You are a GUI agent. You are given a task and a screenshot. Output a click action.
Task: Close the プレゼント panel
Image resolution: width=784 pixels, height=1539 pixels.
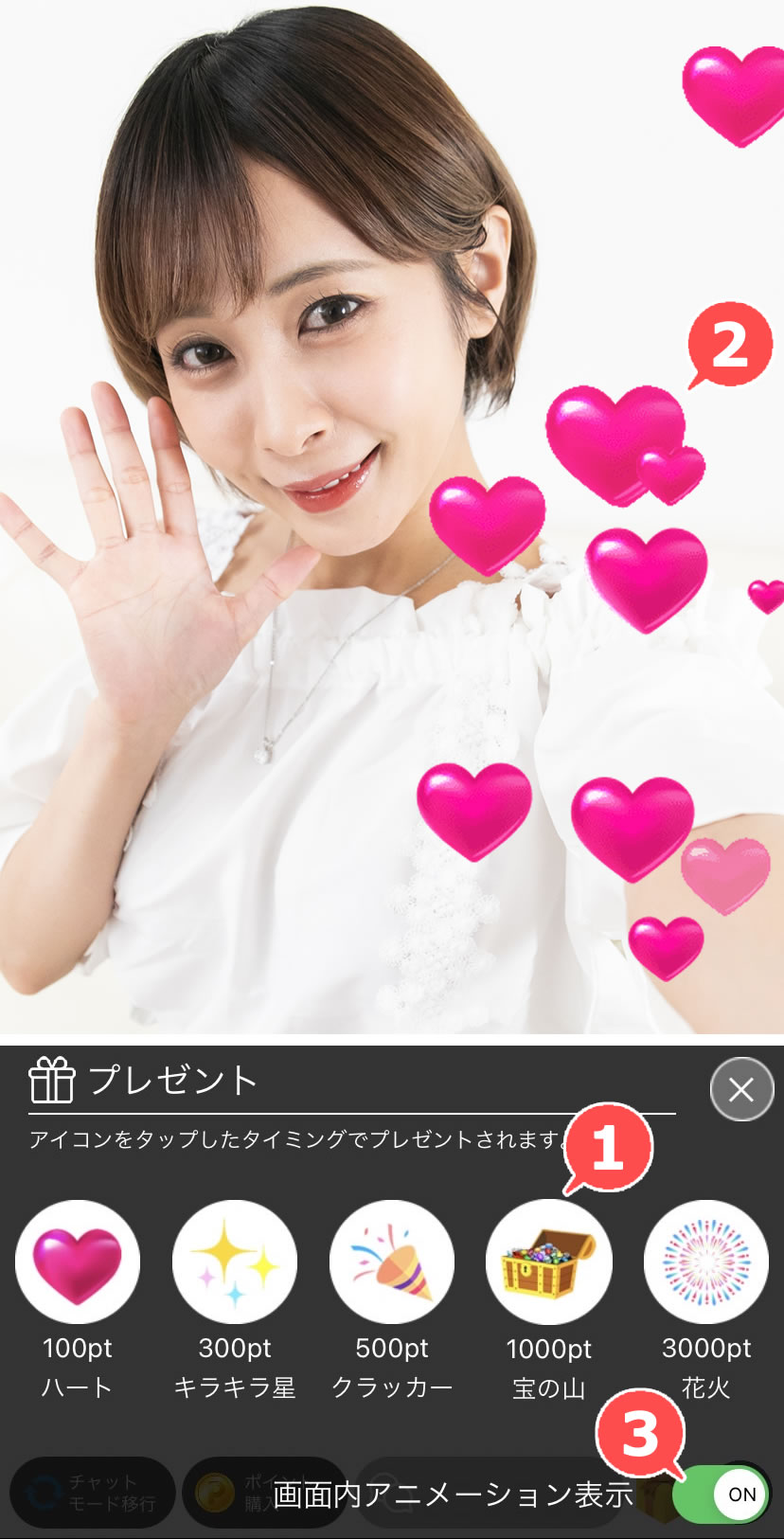pos(741,1089)
